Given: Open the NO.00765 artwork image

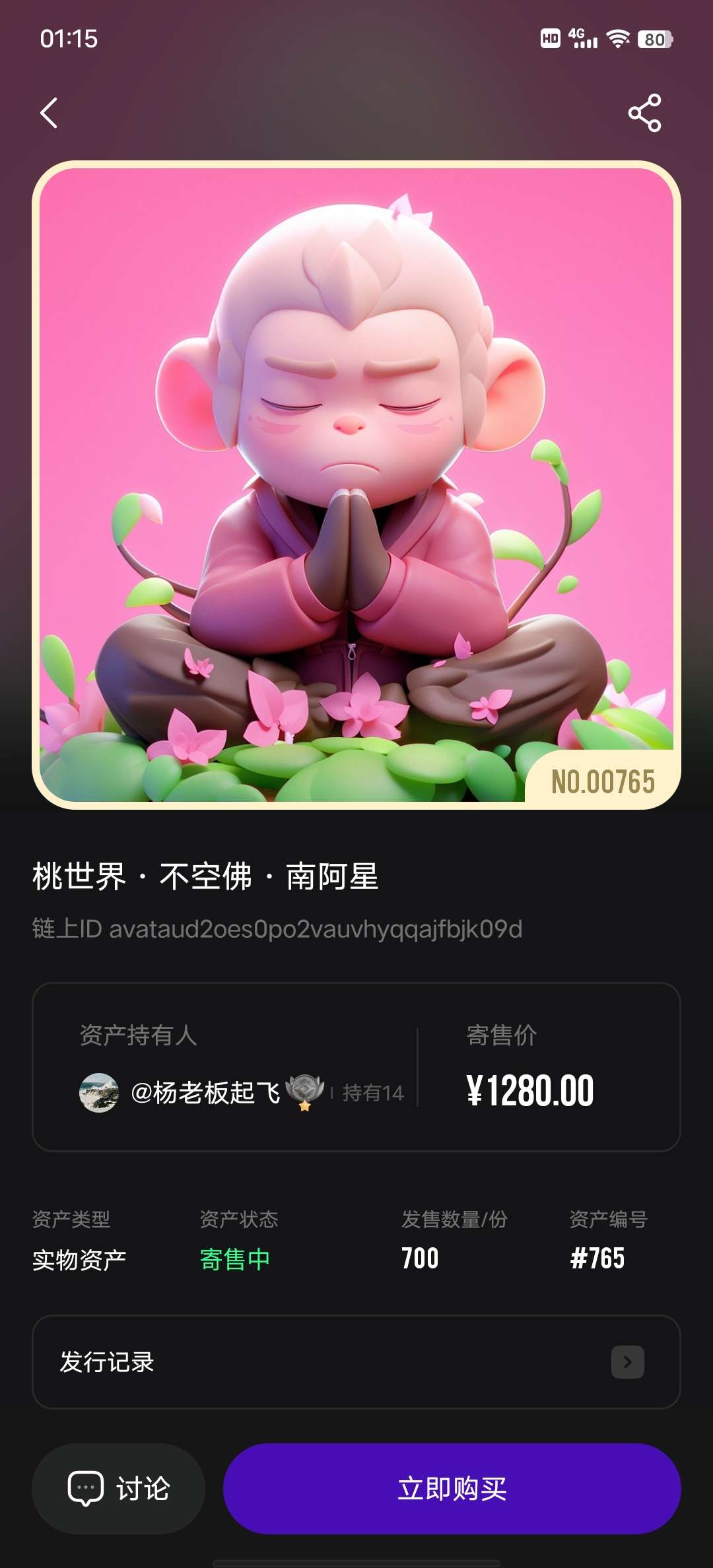Looking at the screenshot, I should pyautogui.click(x=356, y=485).
